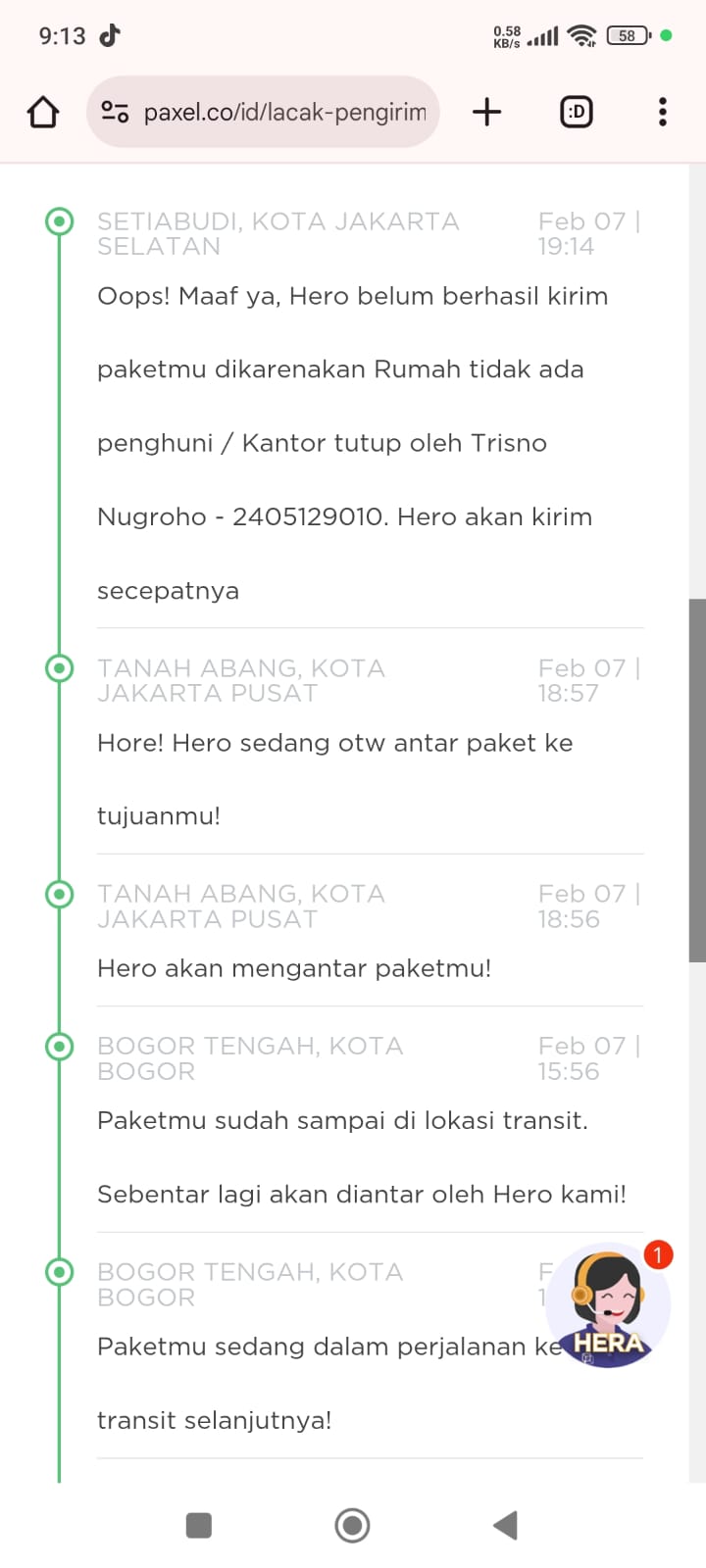Open a new browser tab

click(x=486, y=113)
